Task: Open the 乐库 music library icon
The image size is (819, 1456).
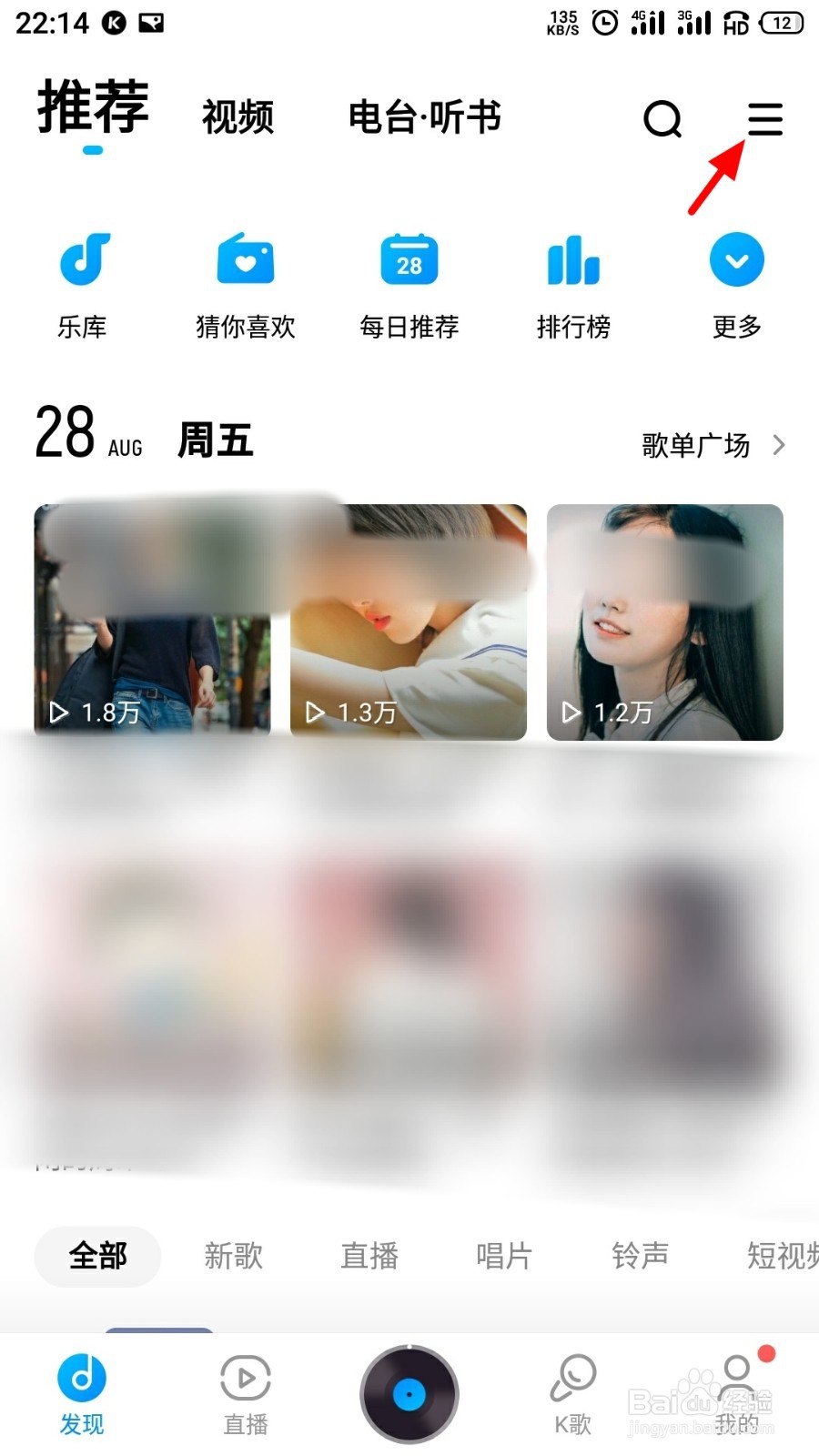Action: coord(83,282)
